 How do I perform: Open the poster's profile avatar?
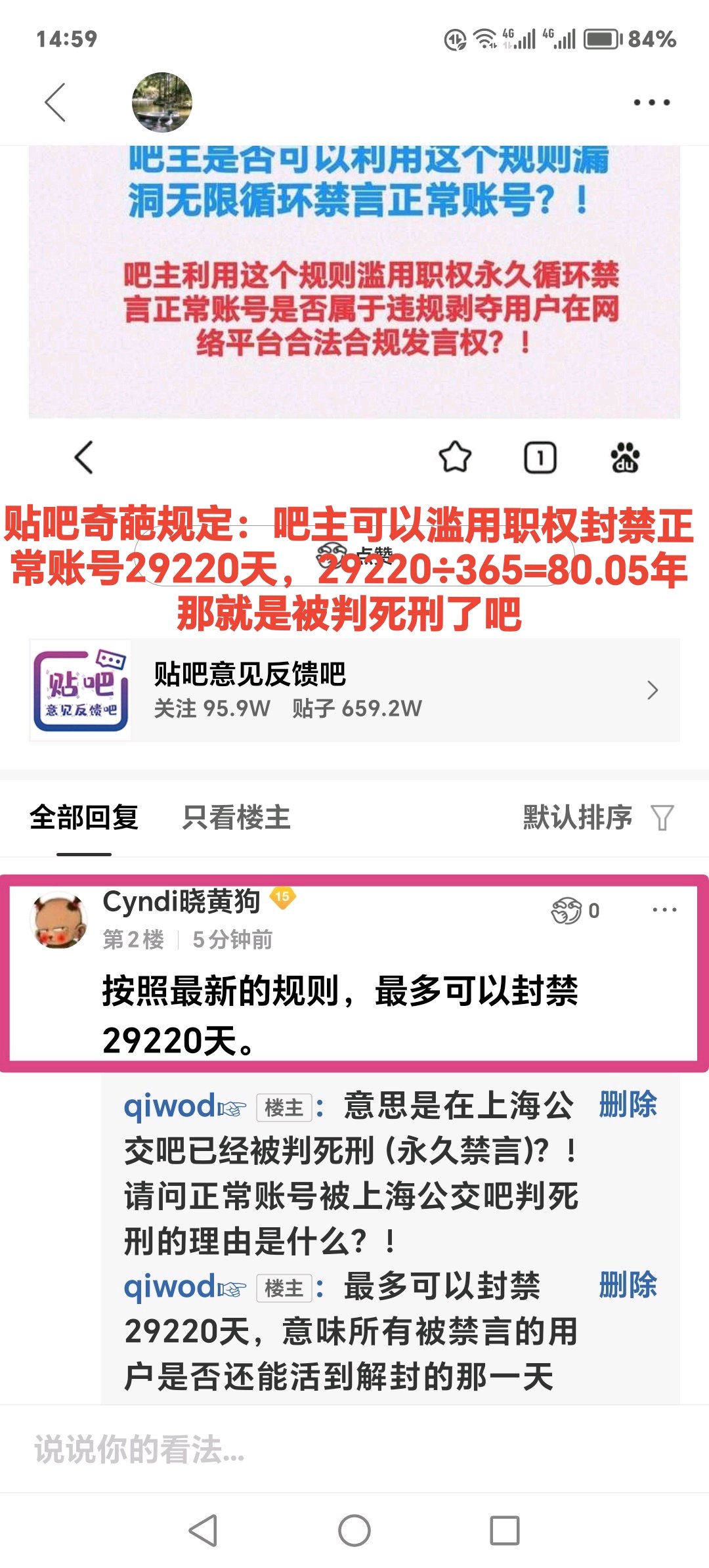point(162,102)
